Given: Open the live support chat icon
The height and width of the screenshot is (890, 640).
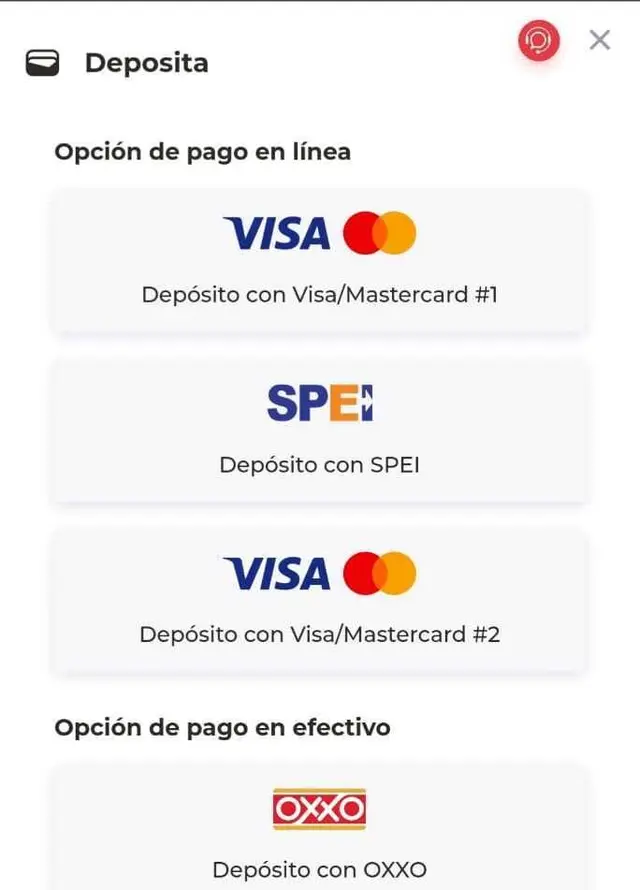Looking at the screenshot, I should coord(538,41).
